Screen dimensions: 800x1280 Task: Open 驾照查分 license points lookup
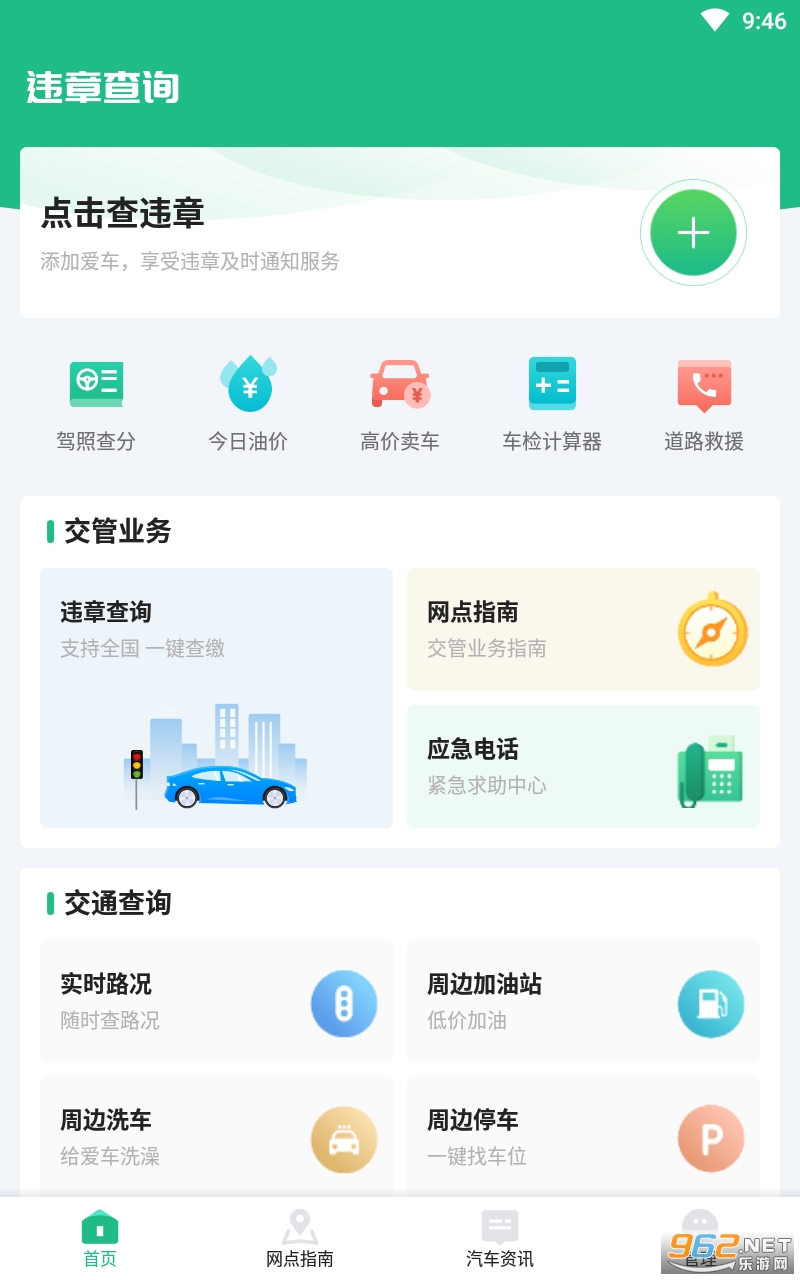(x=96, y=403)
